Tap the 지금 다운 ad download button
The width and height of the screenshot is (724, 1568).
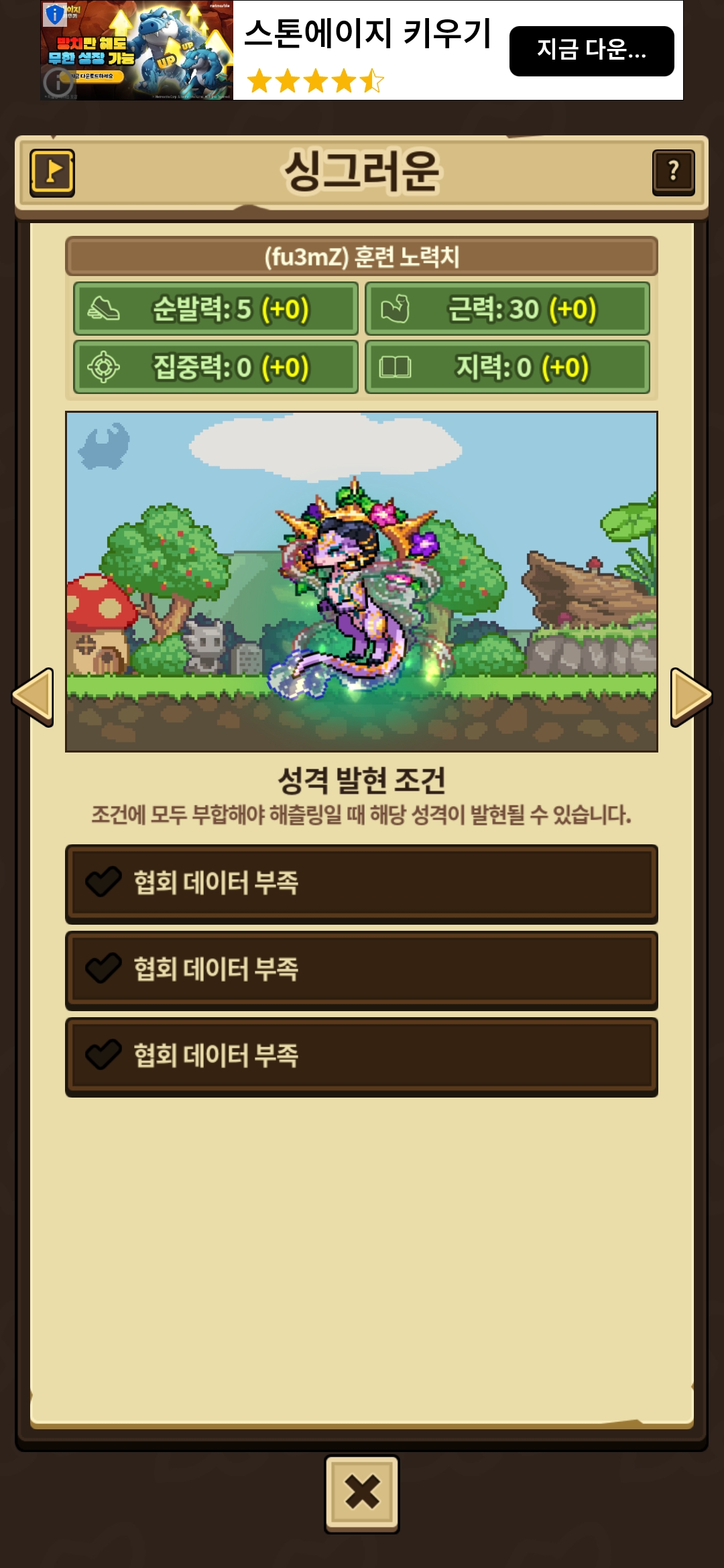pyautogui.click(x=591, y=51)
